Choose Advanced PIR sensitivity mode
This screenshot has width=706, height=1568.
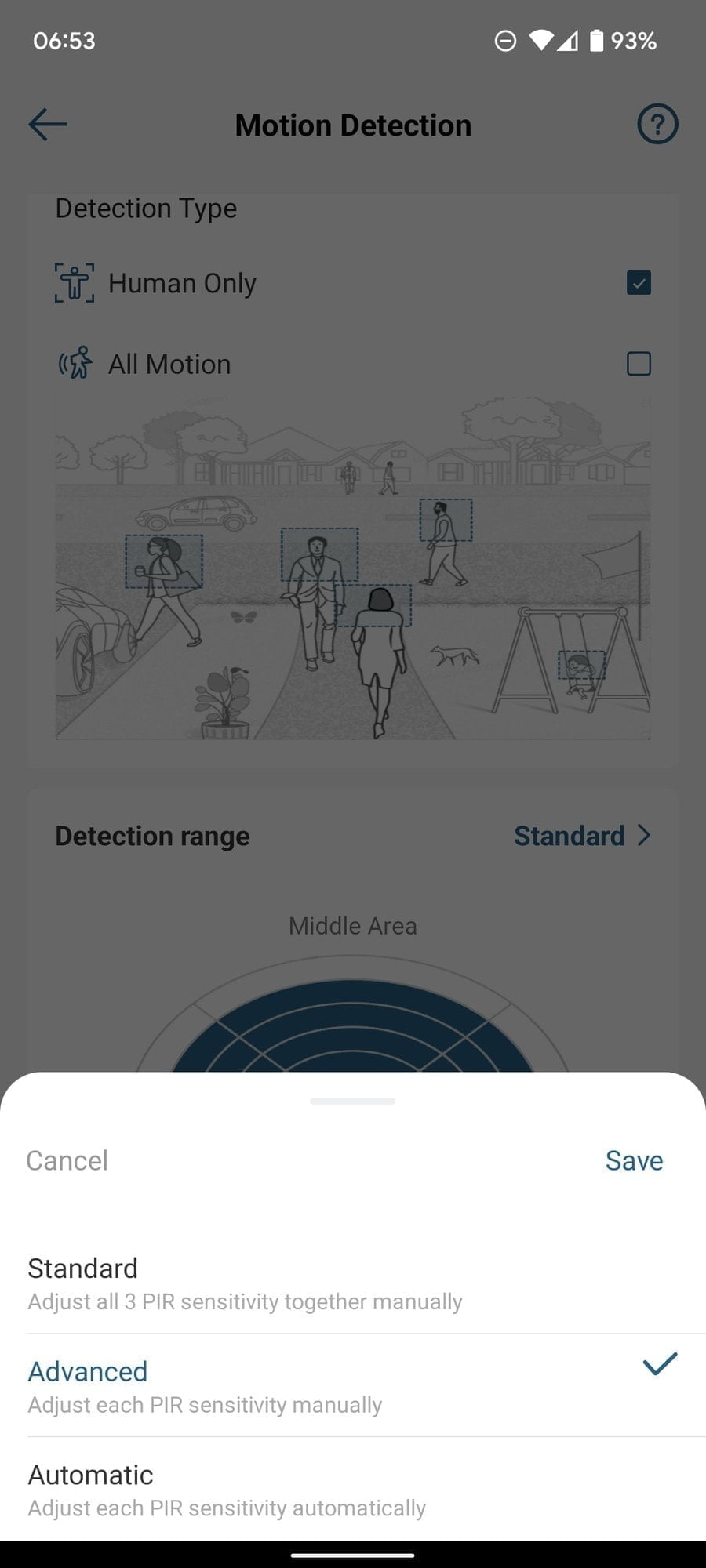pos(204,1386)
